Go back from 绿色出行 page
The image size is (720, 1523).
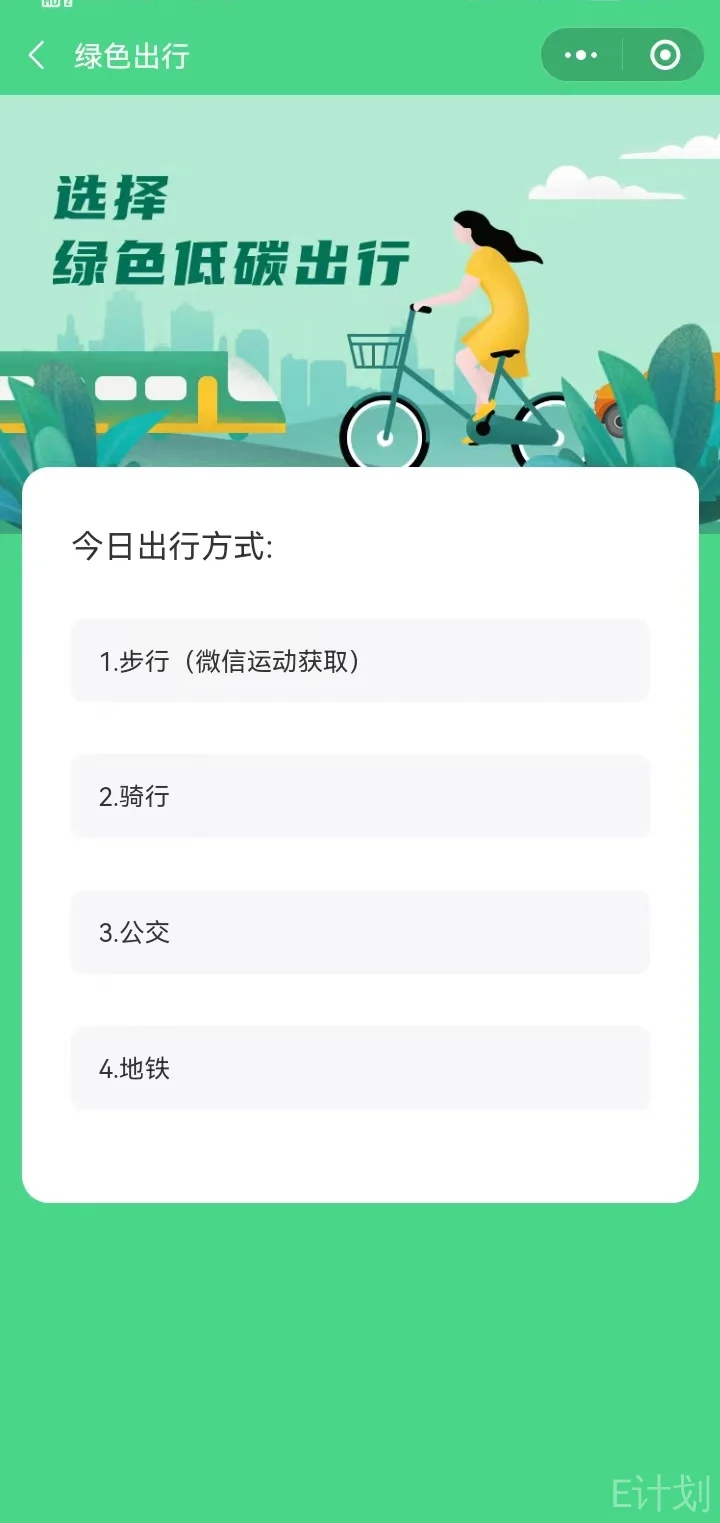click(37, 56)
